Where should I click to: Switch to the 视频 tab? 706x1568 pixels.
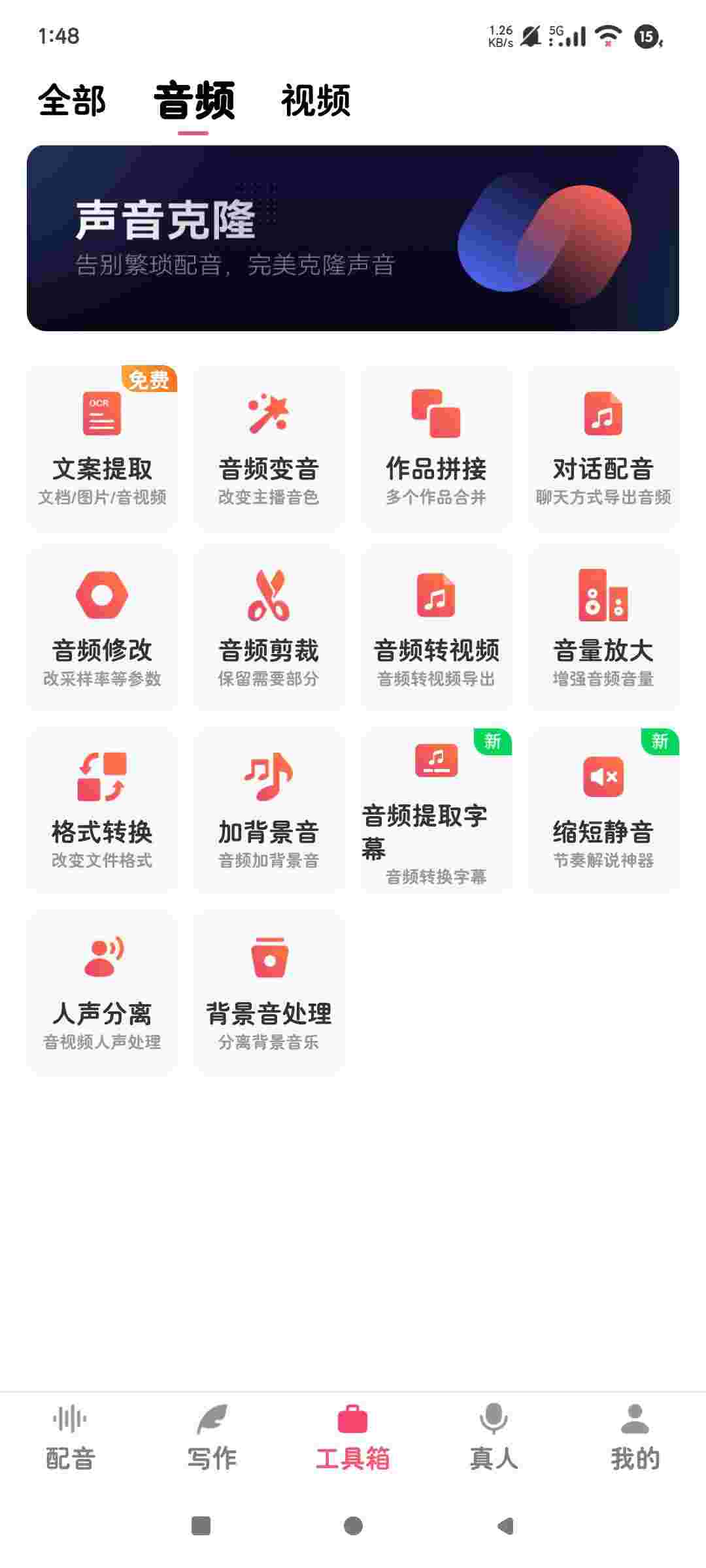coord(316,101)
